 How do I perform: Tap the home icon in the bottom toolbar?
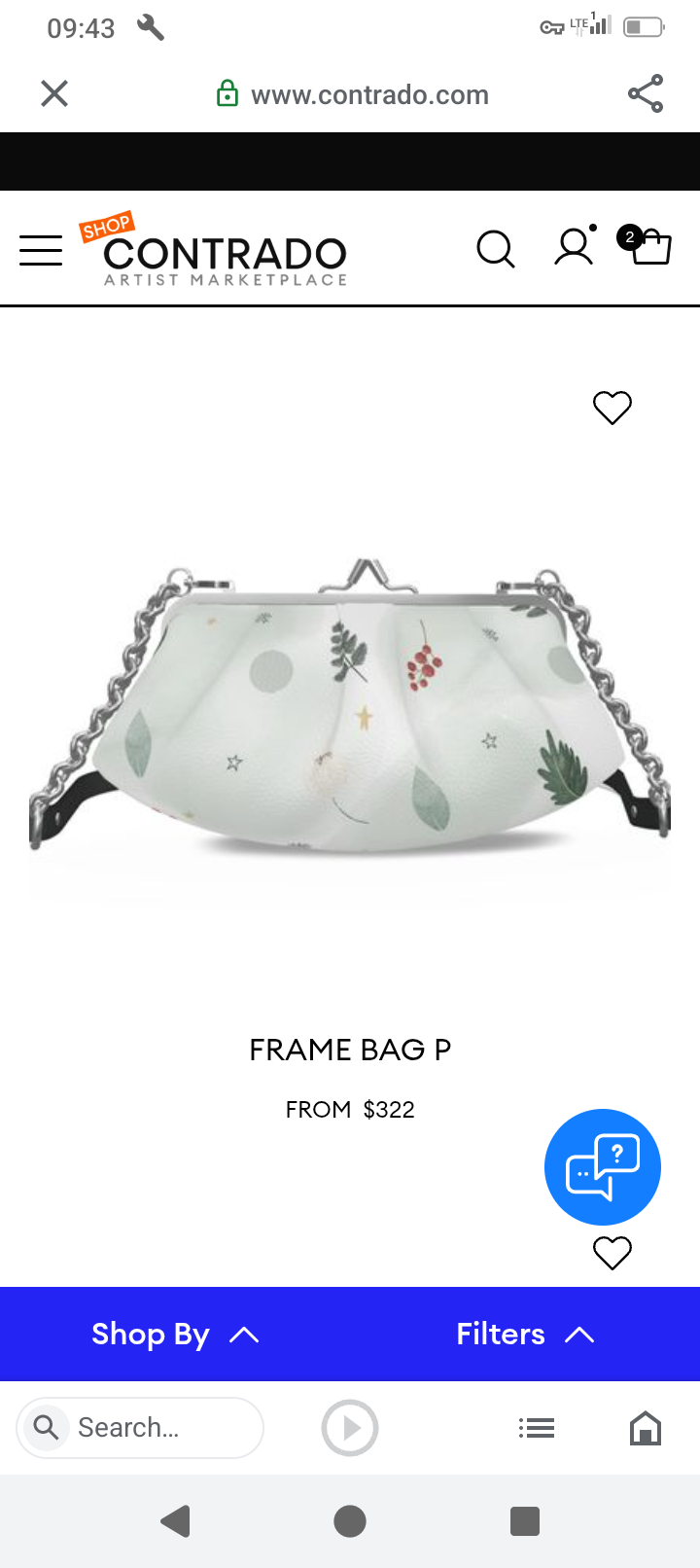pos(646,1428)
